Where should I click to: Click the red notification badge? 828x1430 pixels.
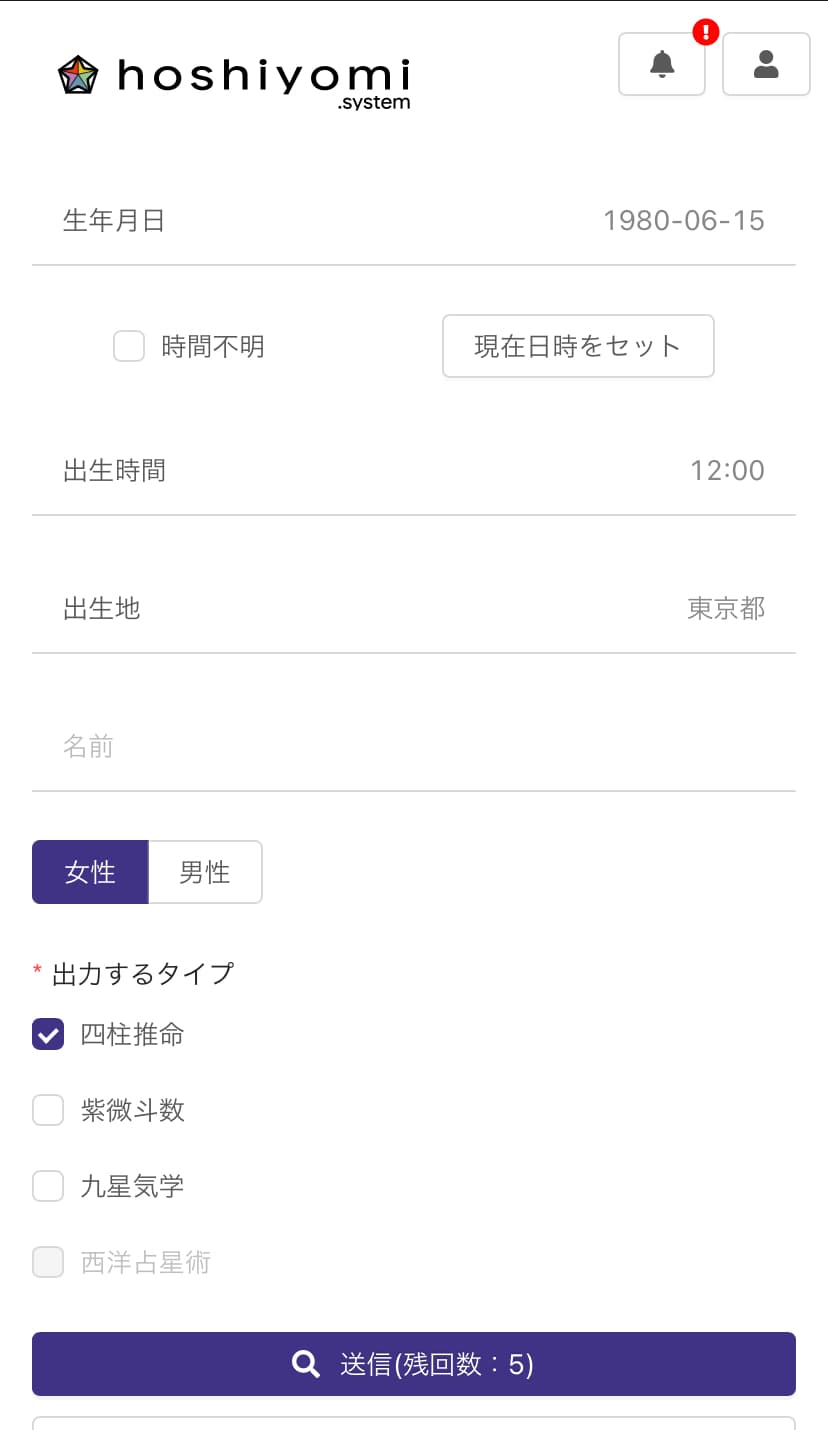point(705,32)
